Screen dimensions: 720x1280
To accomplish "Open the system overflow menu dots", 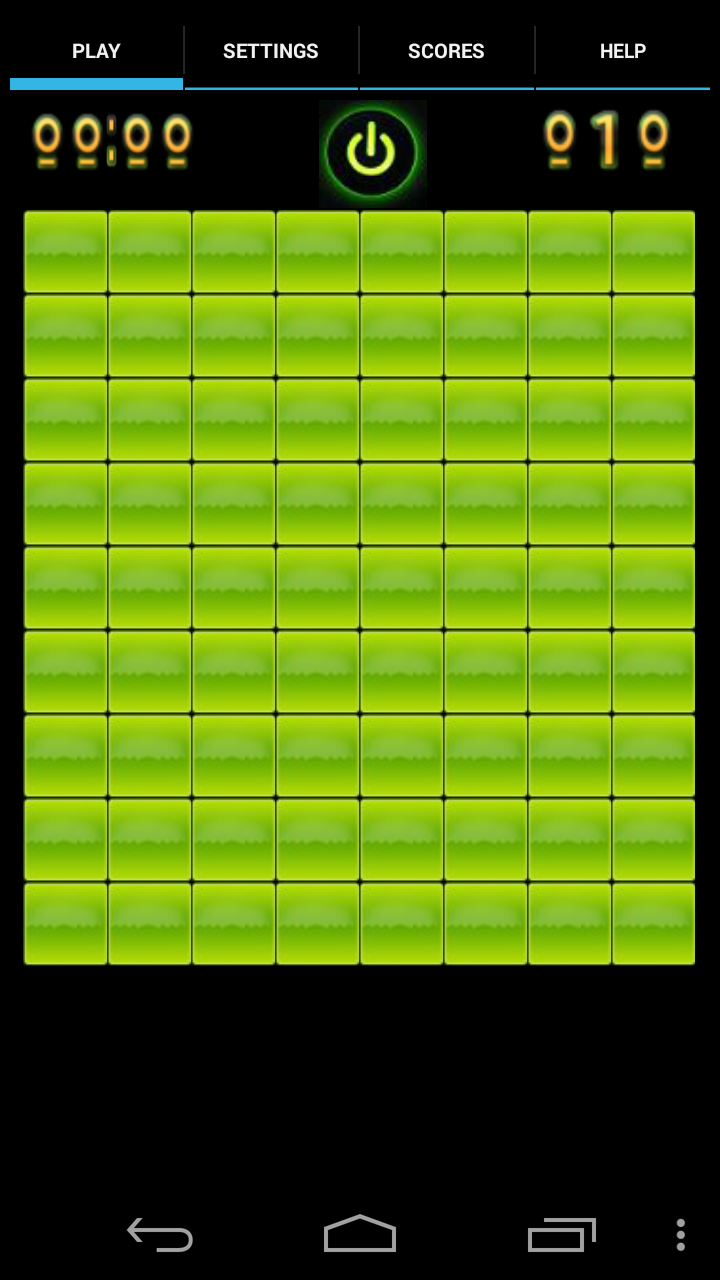I will pos(680,1235).
